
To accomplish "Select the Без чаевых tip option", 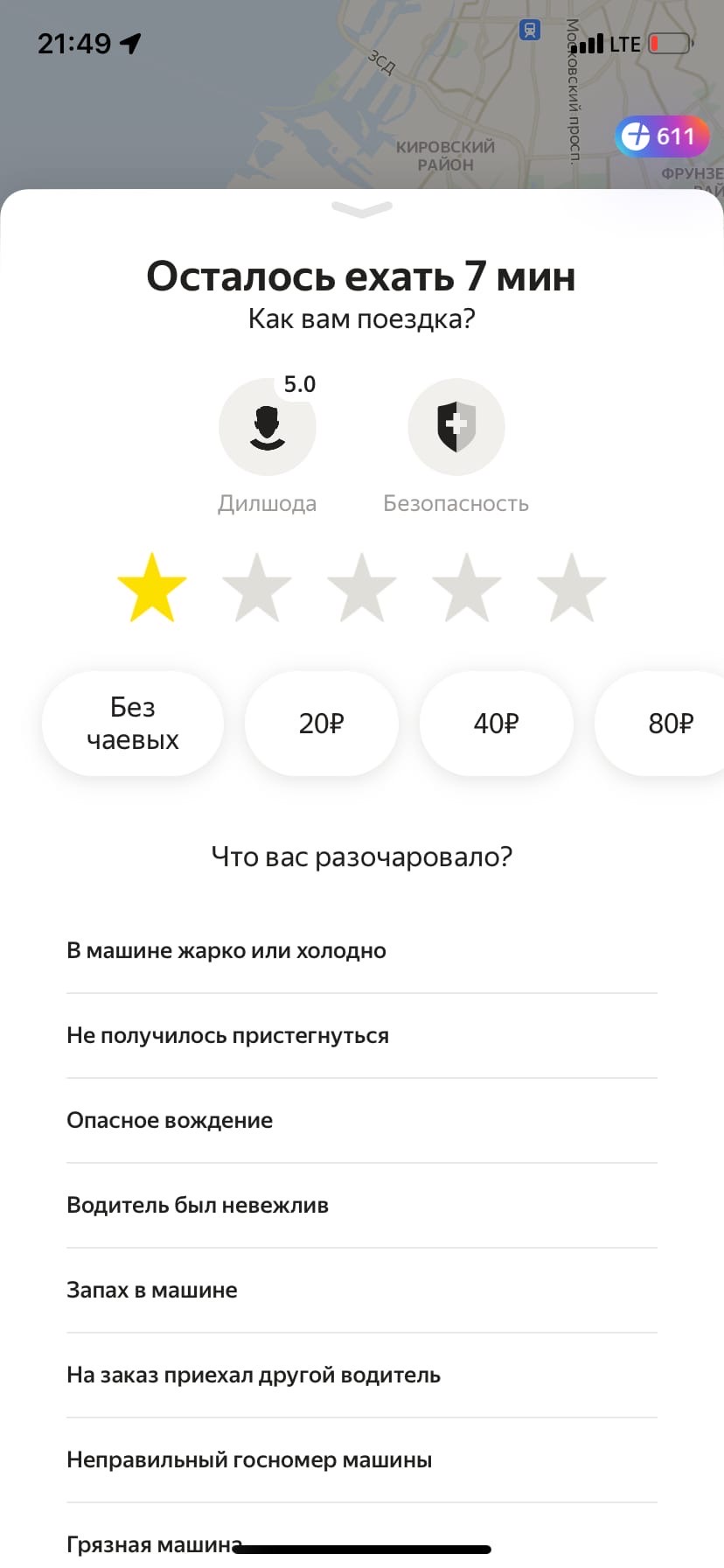I will coord(133,724).
